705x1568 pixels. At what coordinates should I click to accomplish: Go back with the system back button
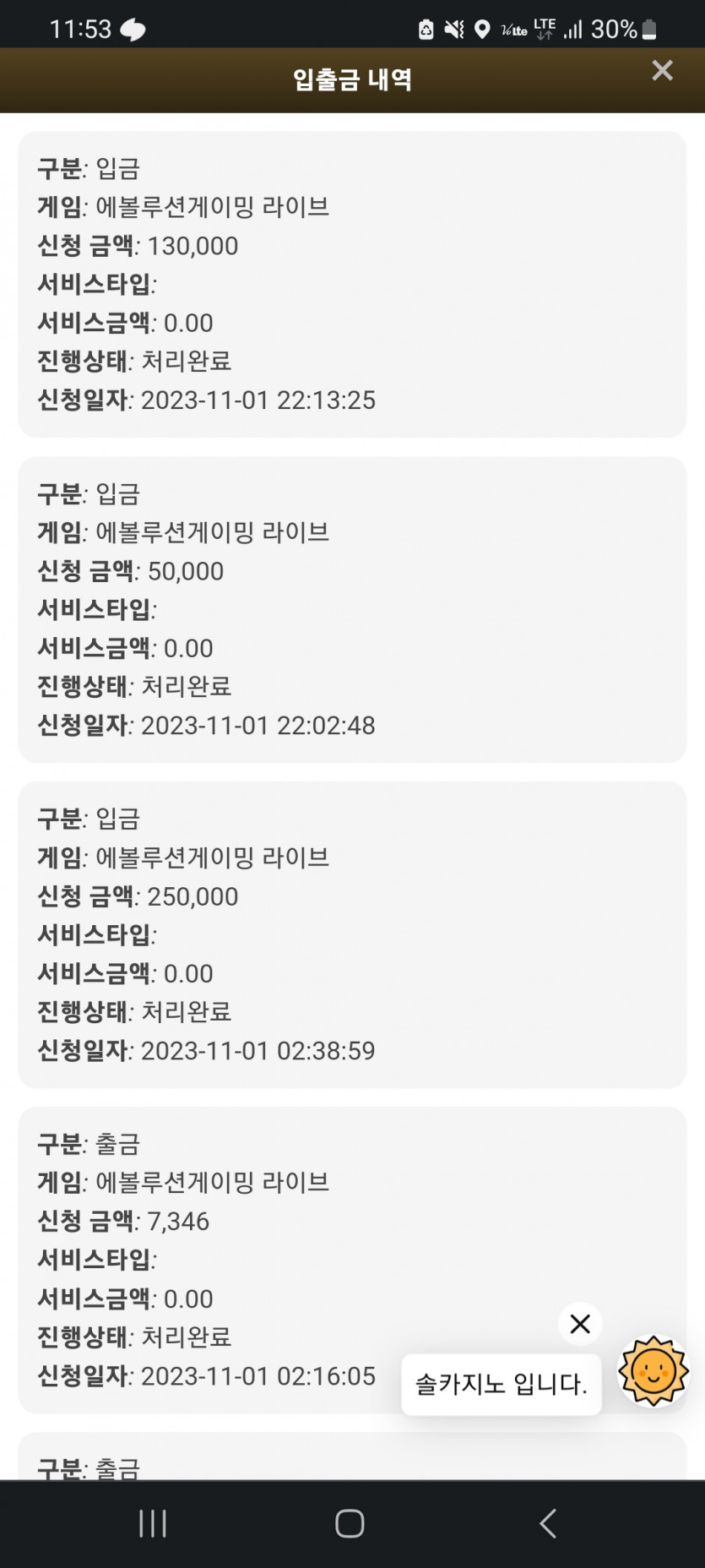coord(548,1523)
